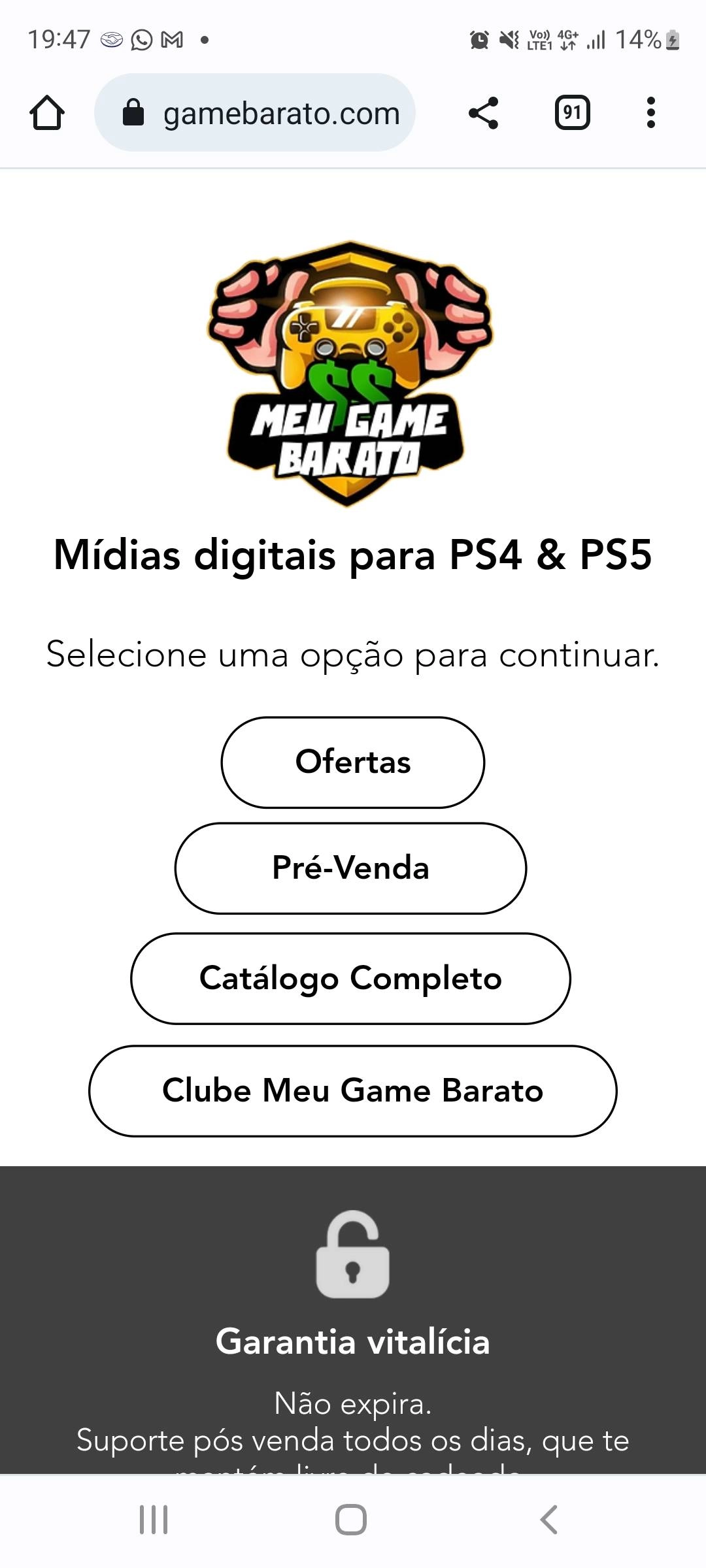
Task: Open the tab switcher showing 91 tabs
Action: (572, 113)
